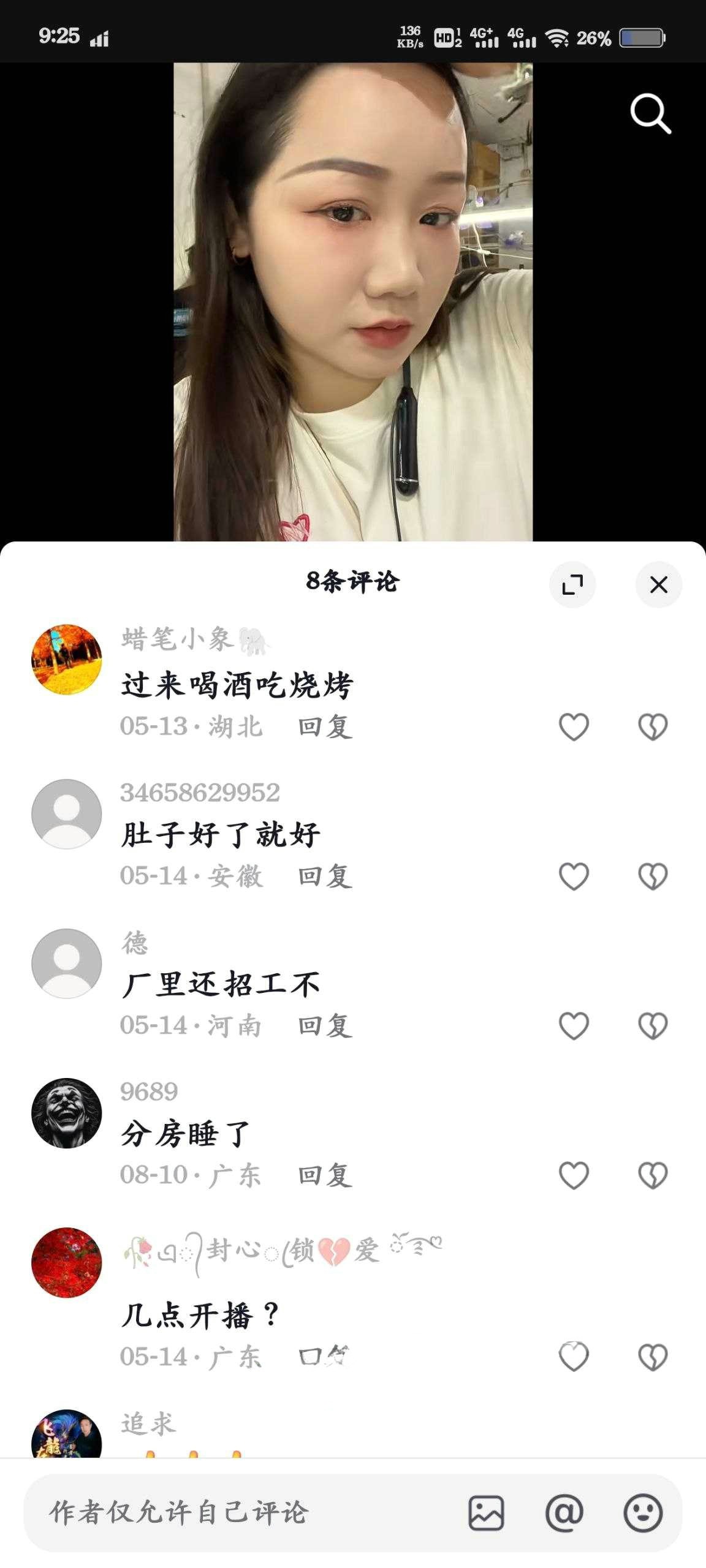Dislike the comment "过来喝酒吃烧烤"

(653, 727)
